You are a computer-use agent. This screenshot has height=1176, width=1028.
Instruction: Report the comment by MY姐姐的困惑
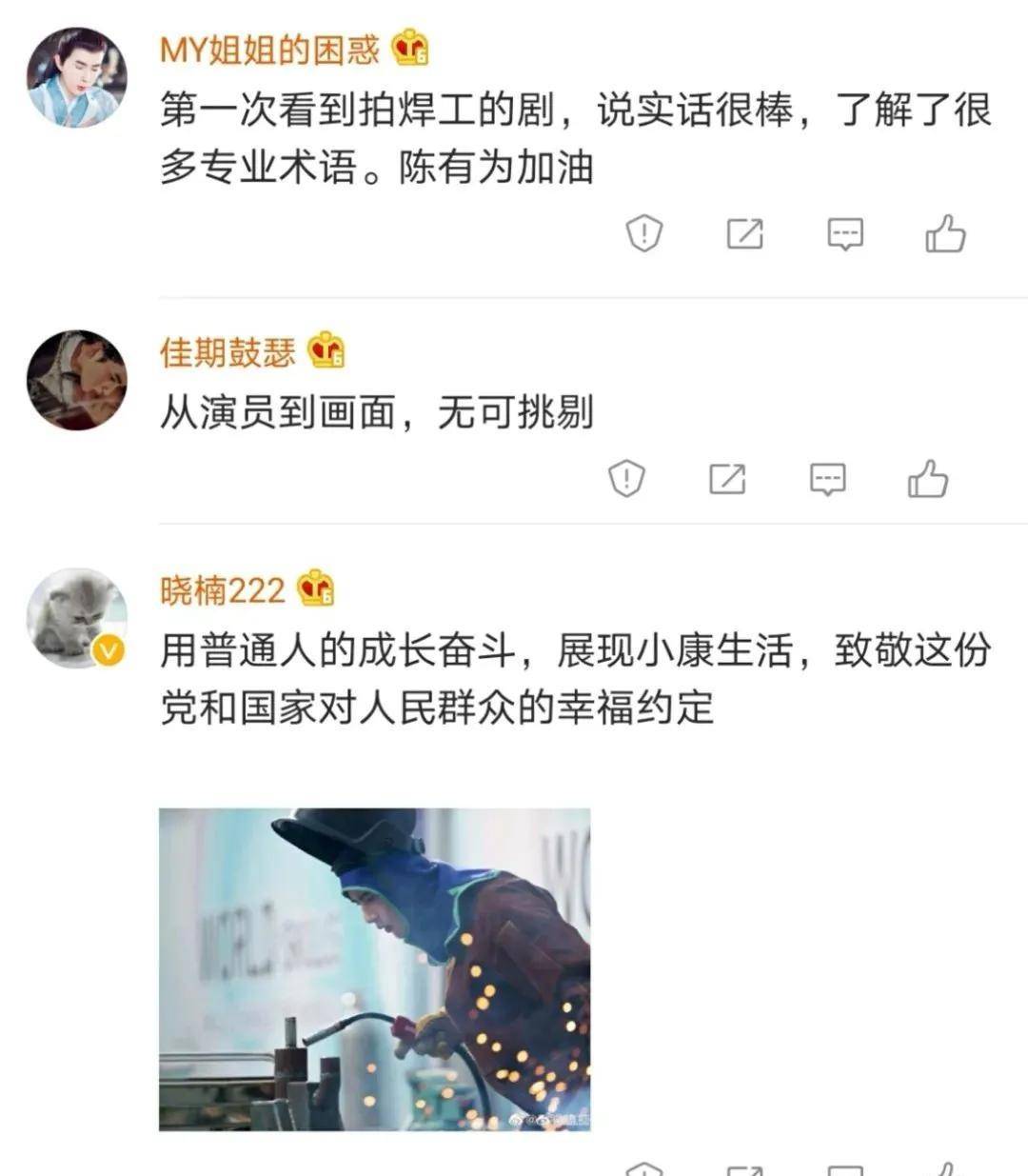[x=644, y=233]
